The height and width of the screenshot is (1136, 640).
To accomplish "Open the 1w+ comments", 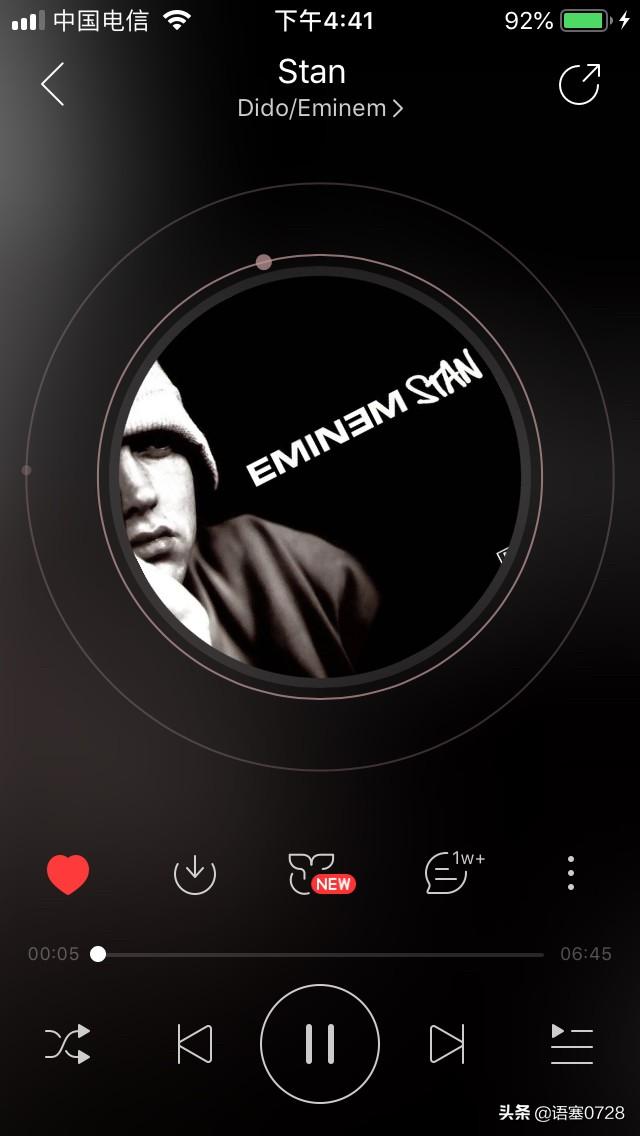I will [x=448, y=874].
